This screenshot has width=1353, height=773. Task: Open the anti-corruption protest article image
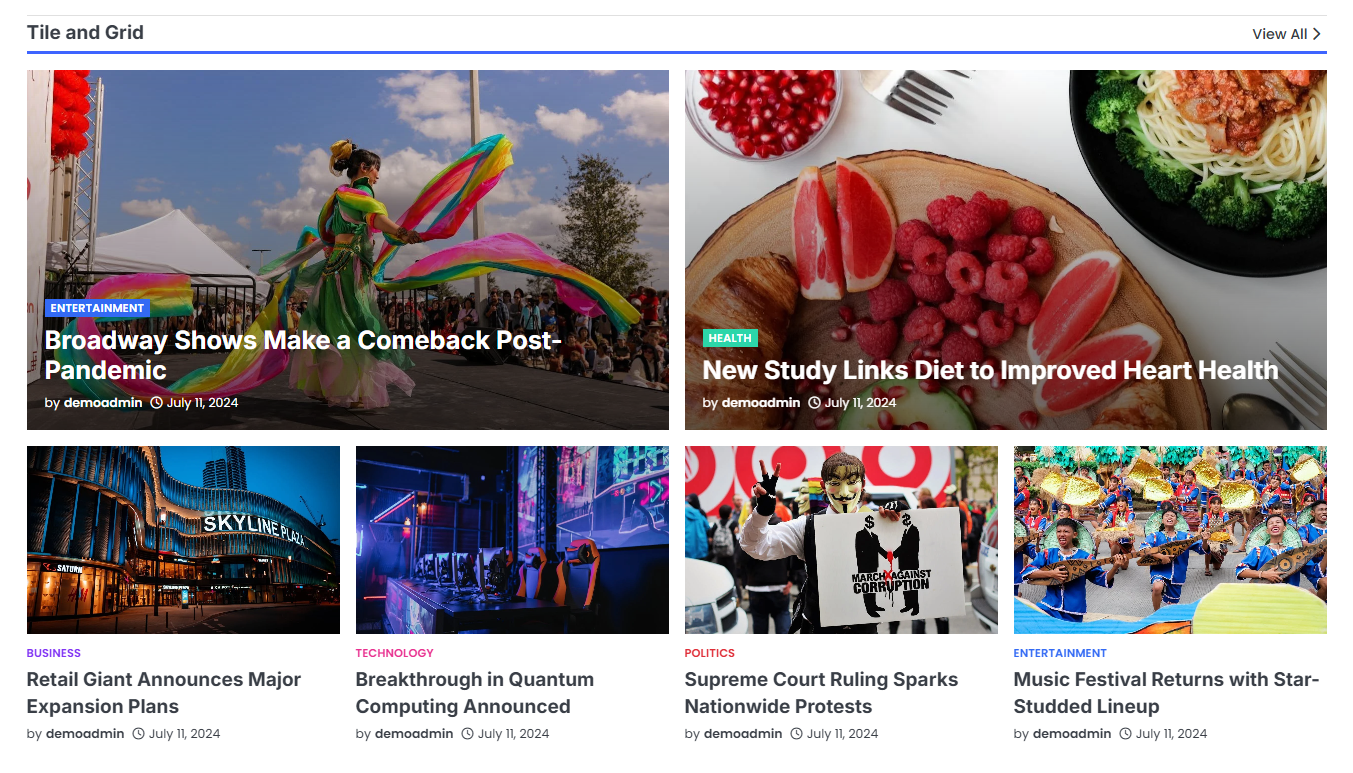tap(841, 540)
